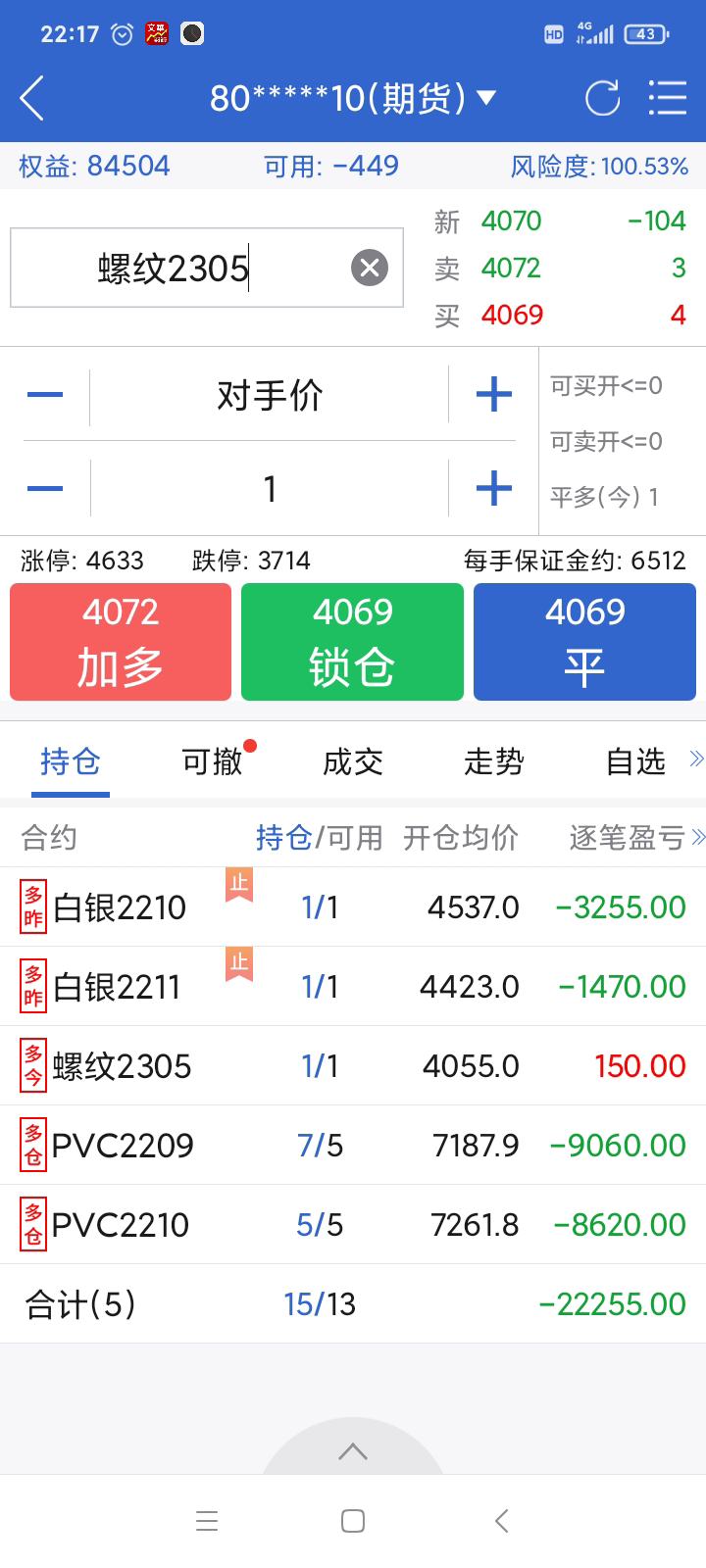This screenshot has width=706, height=1568.
Task: Increase the order quantity by one
Action: click(493, 488)
